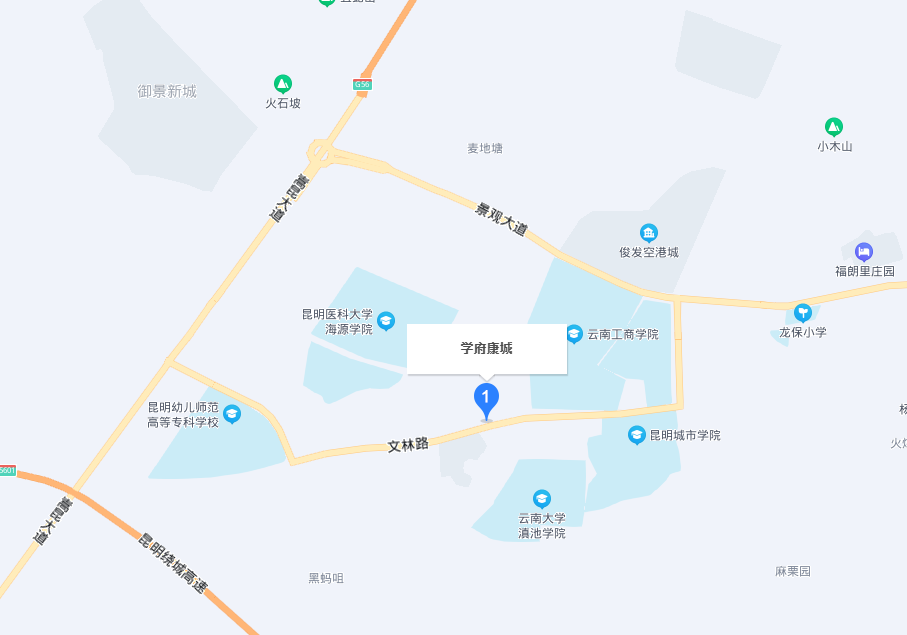Tap the blue marker numbered 1

pyautogui.click(x=486, y=399)
